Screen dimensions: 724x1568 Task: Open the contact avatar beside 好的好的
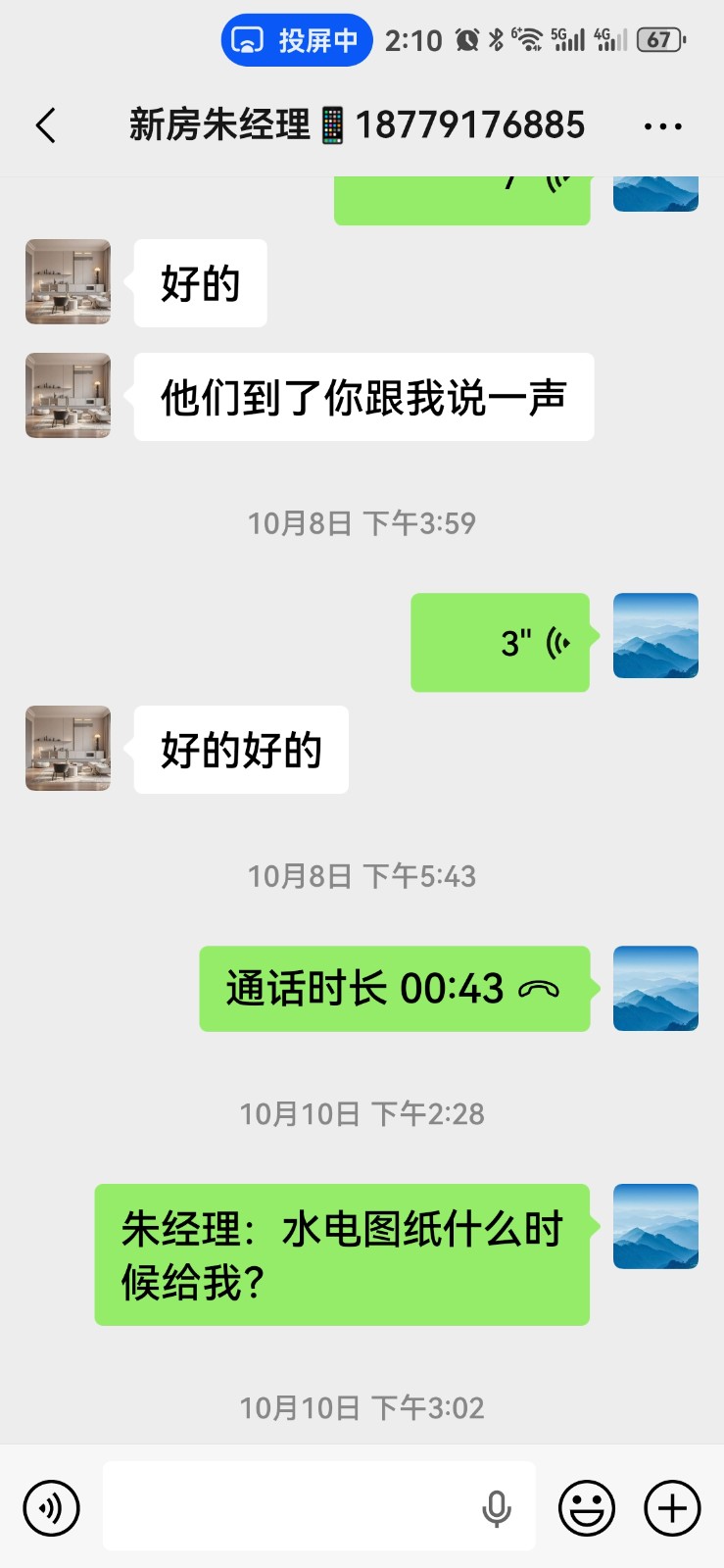pyautogui.click(x=68, y=749)
